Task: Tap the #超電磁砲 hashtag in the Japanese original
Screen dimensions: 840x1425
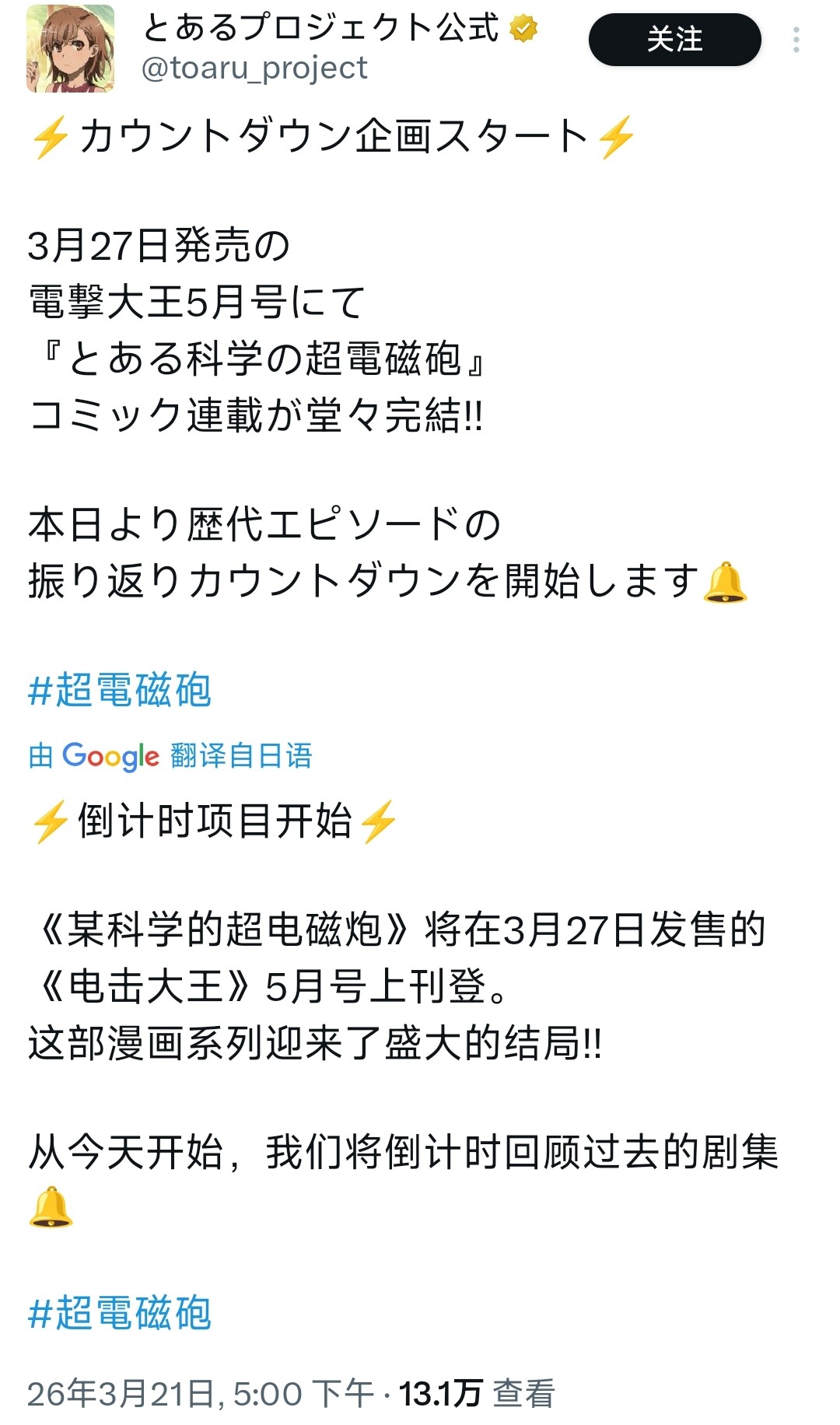Action: point(120,690)
